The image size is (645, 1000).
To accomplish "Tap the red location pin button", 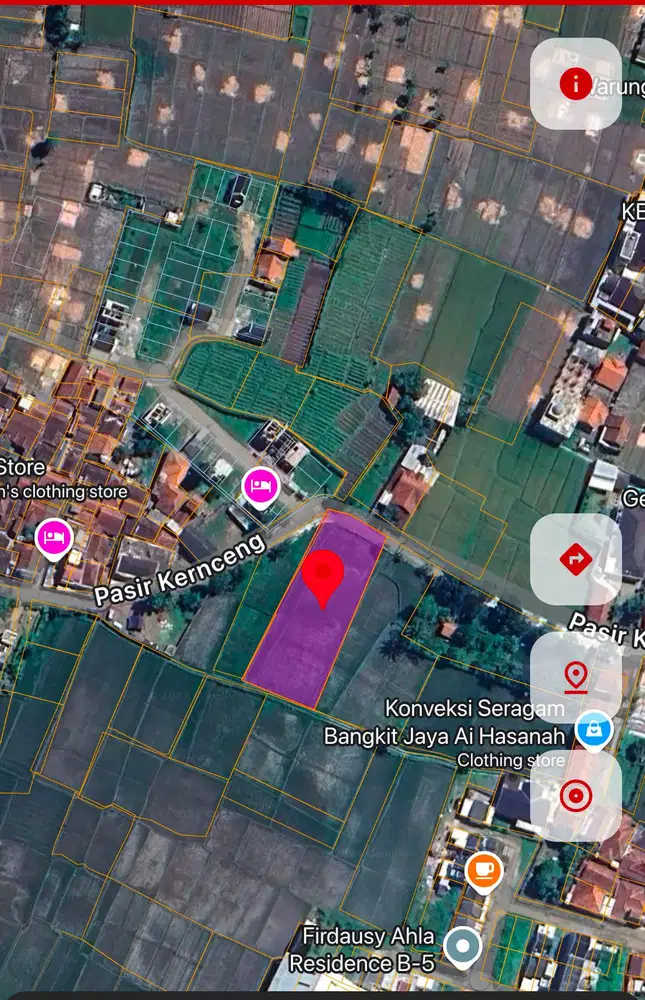I will point(575,677).
